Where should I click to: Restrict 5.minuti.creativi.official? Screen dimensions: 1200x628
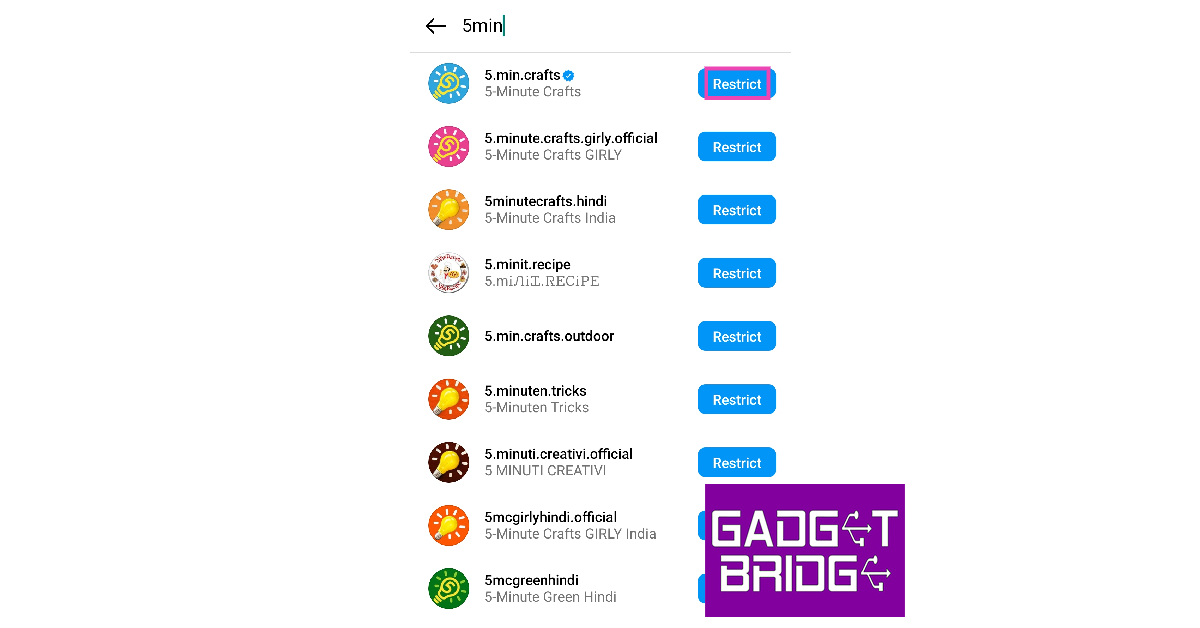click(737, 462)
